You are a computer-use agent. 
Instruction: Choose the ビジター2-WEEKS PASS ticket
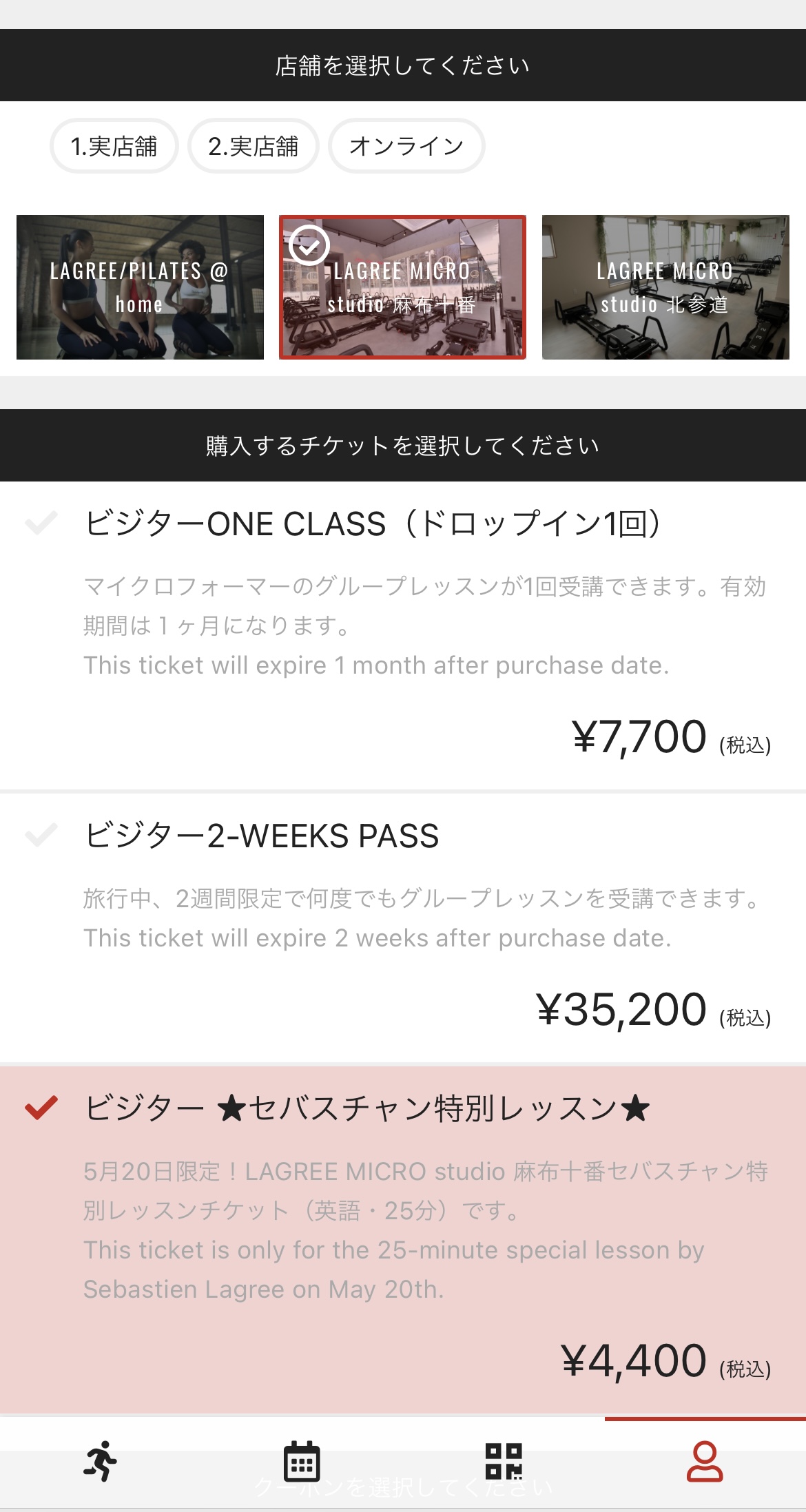coord(403,928)
